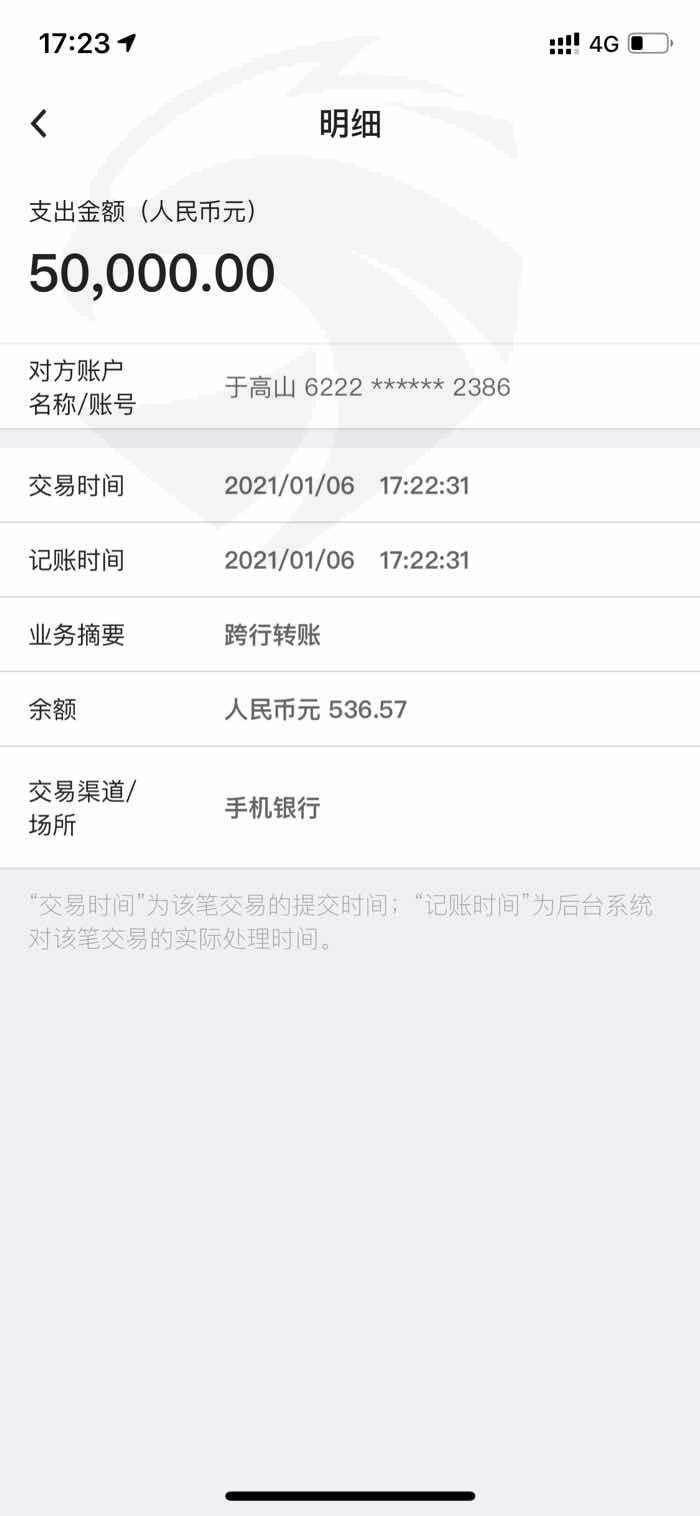The width and height of the screenshot is (700, 1516).
Task: Go back from the 明细 page
Action: [x=39, y=124]
